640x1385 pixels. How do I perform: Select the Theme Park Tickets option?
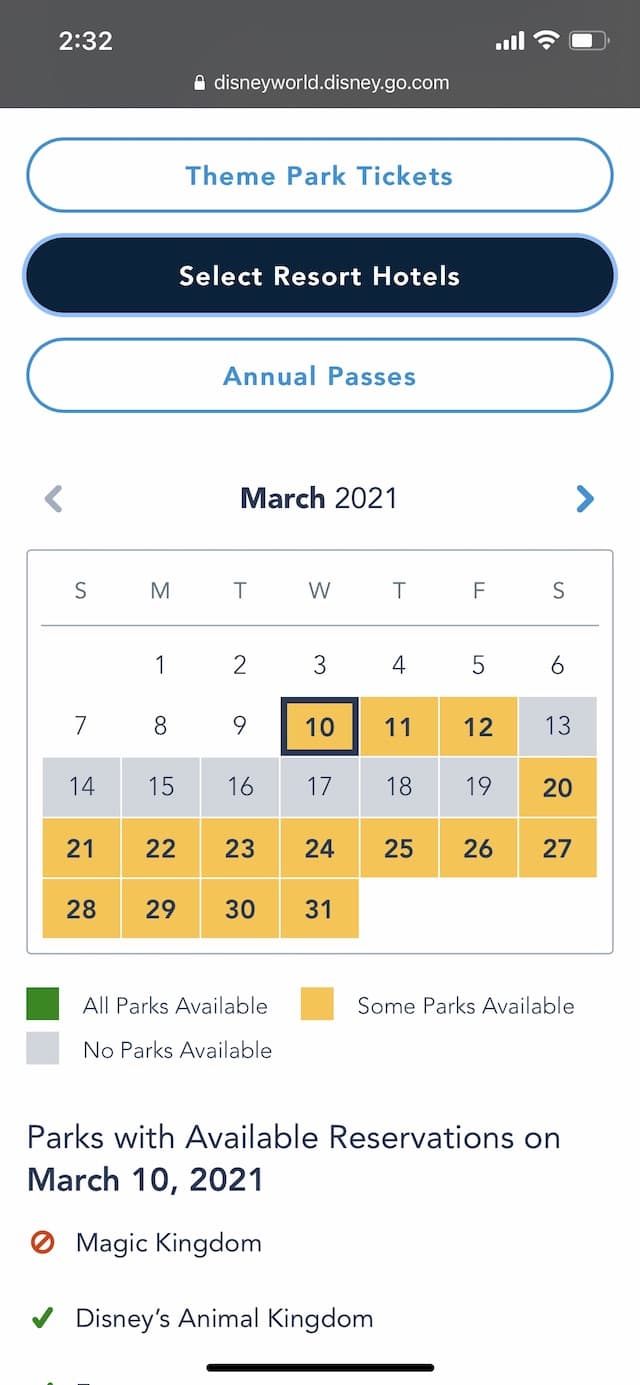[319, 176]
